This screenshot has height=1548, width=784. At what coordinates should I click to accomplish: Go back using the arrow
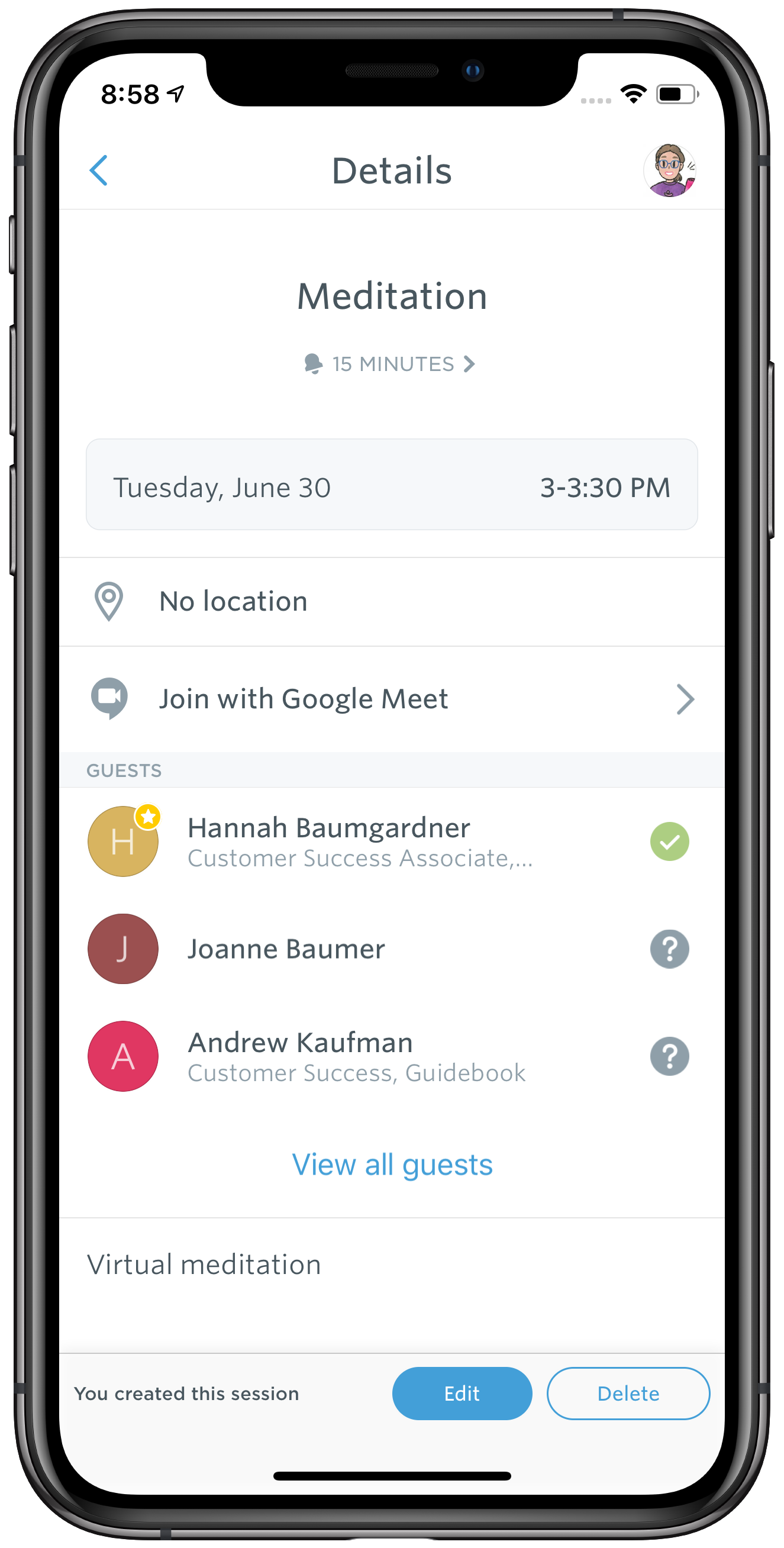pos(99,170)
